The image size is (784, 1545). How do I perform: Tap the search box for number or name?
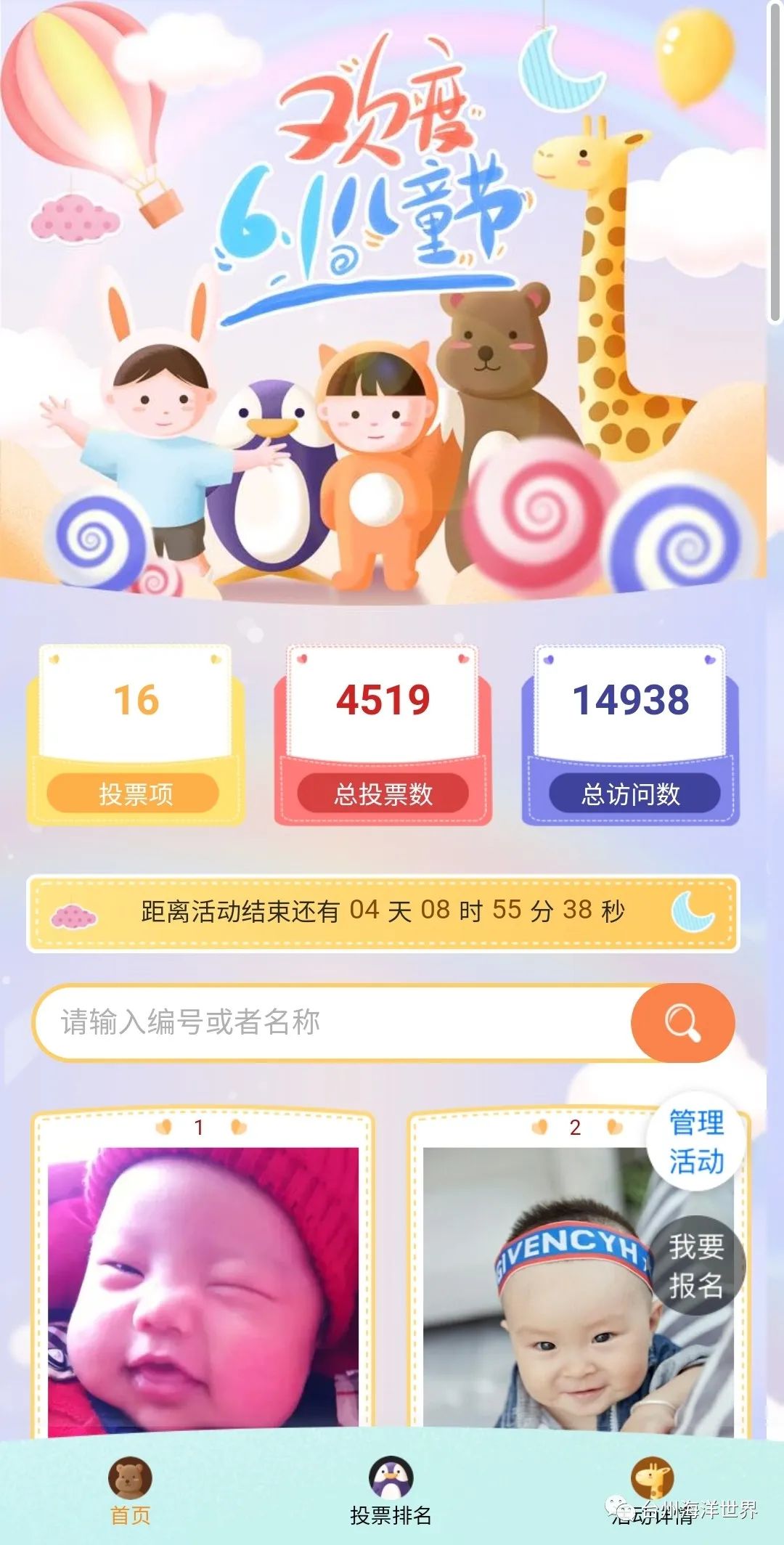click(334, 1022)
